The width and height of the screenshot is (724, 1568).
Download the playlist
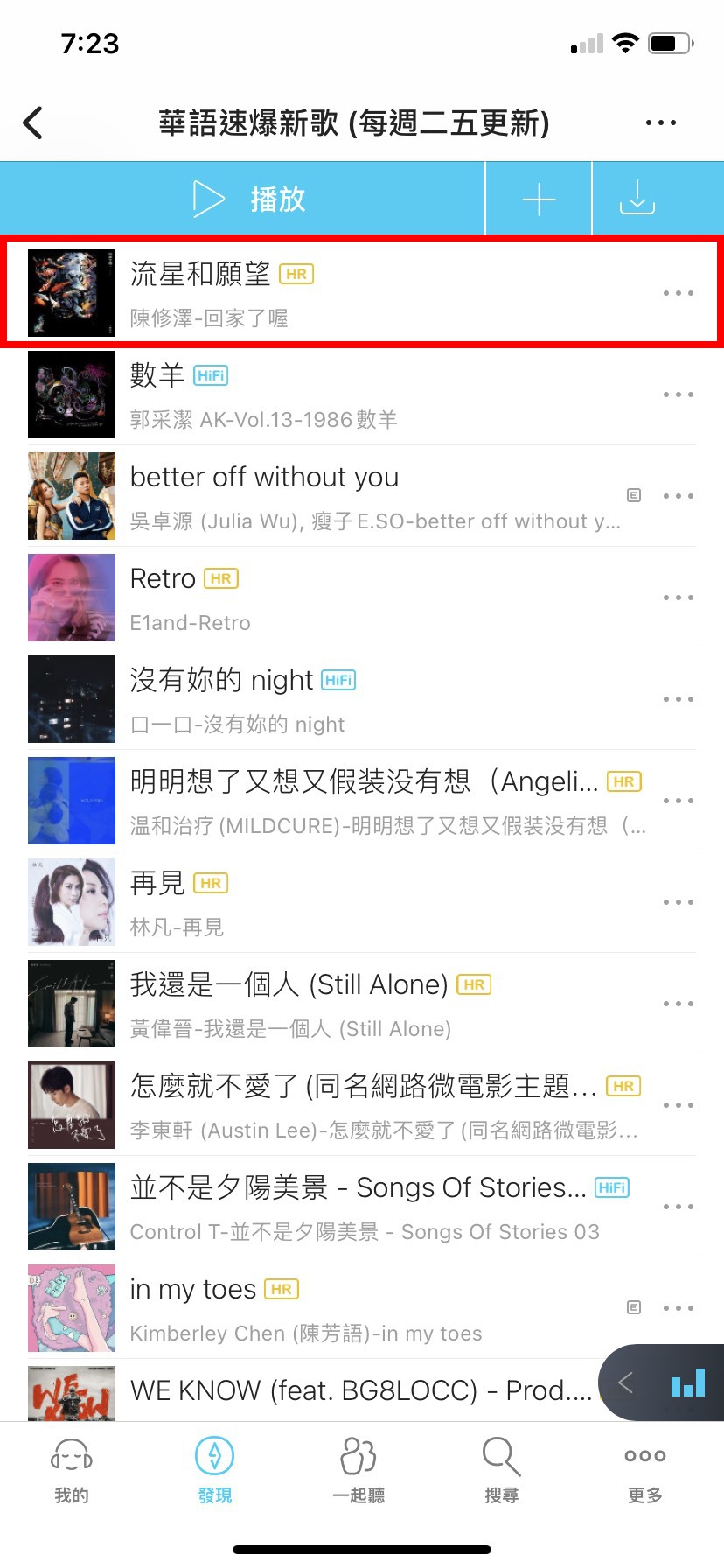coord(637,199)
